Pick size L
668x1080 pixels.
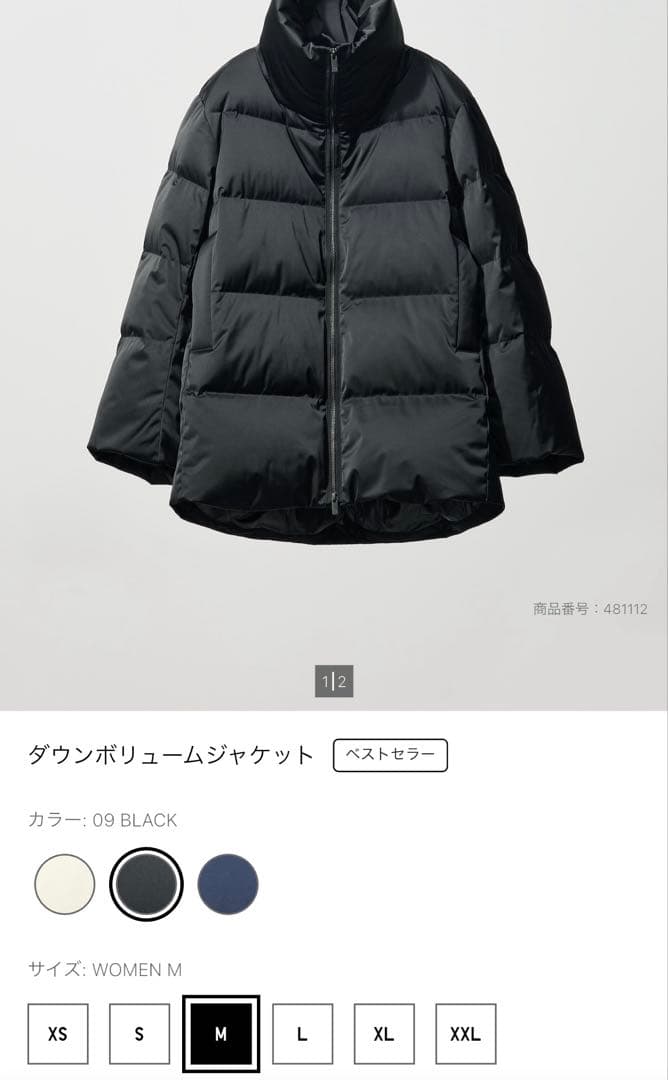302,1034
